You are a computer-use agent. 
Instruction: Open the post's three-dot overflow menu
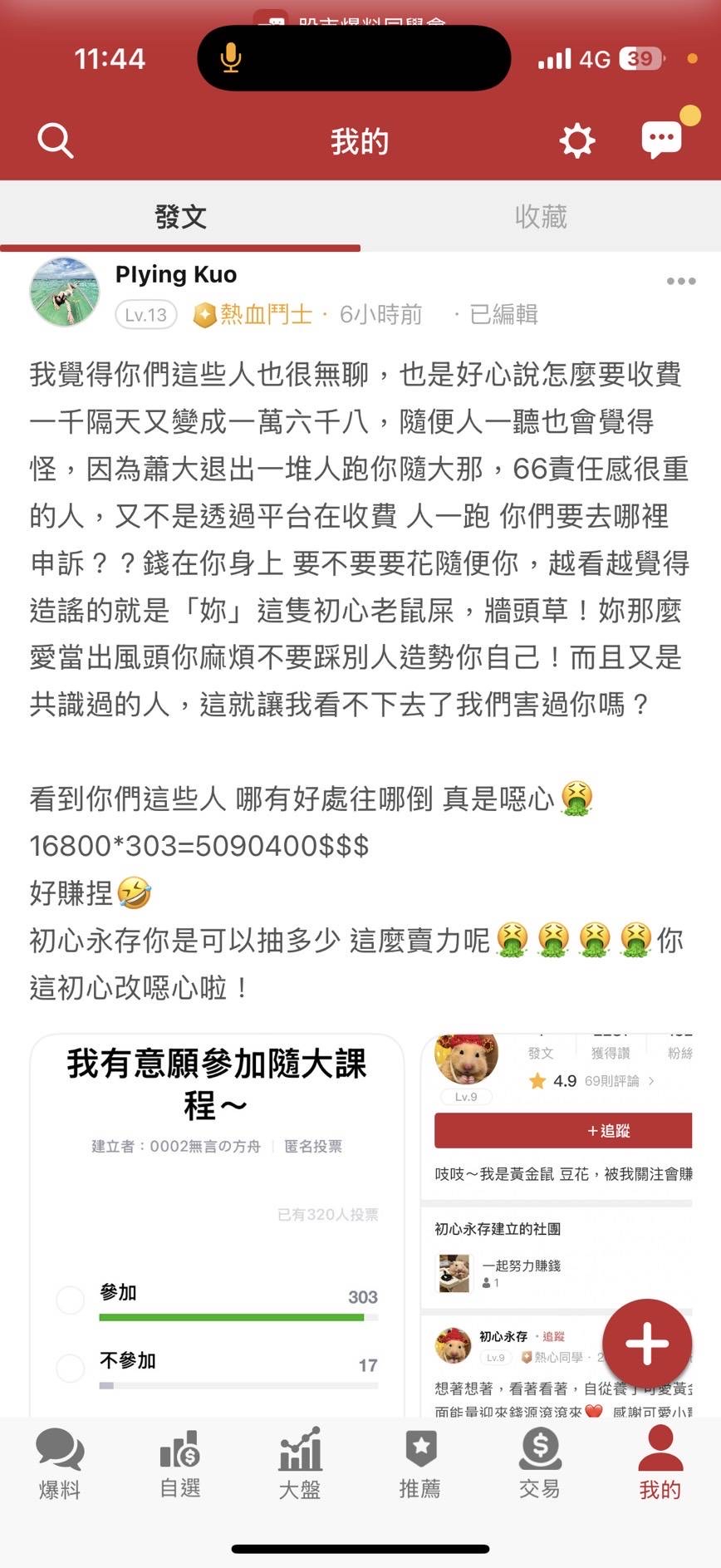pyautogui.click(x=680, y=281)
